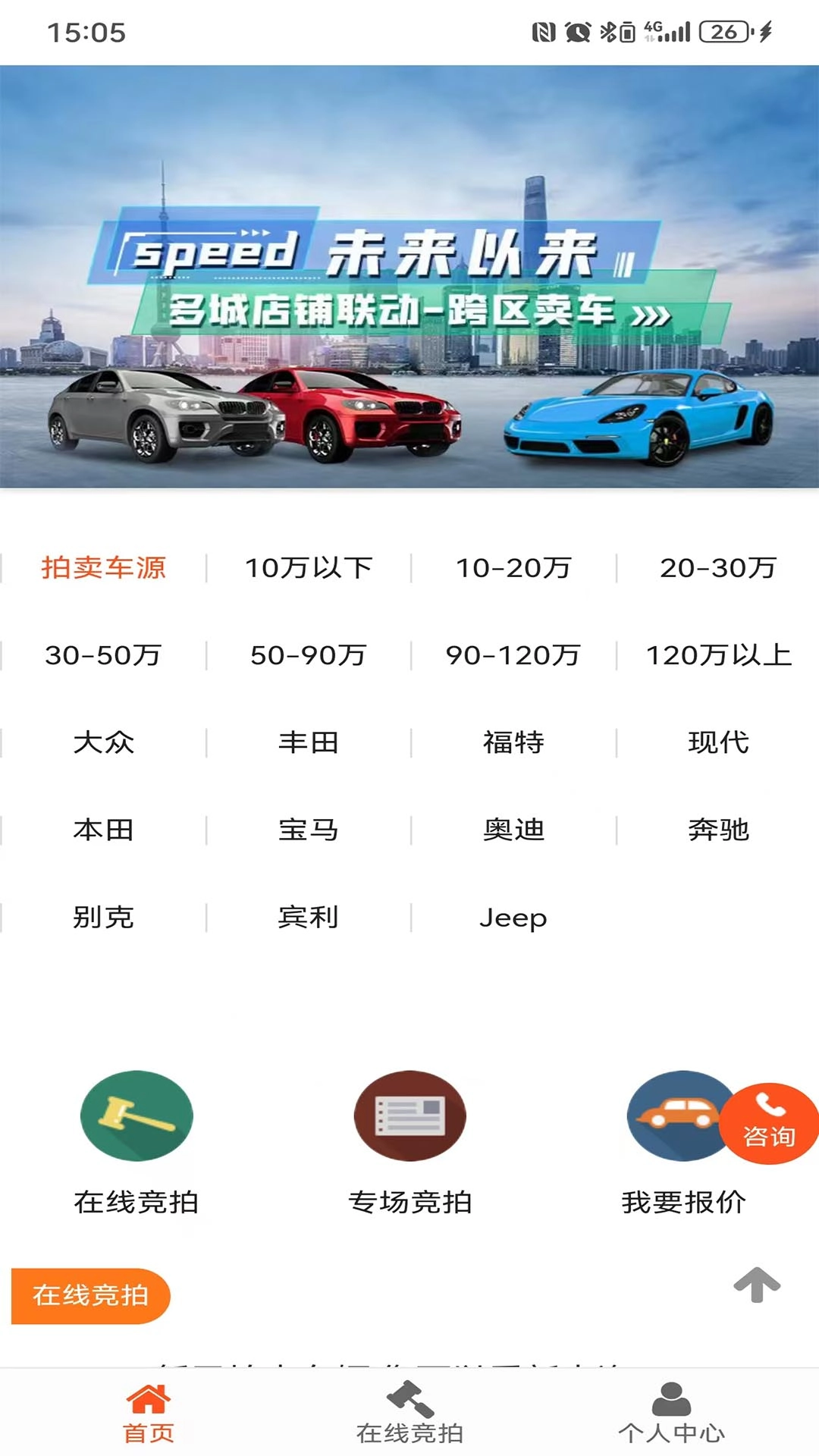Open 奔驰 brand listings
This screenshot has width=819, height=1456.
click(718, 830)
